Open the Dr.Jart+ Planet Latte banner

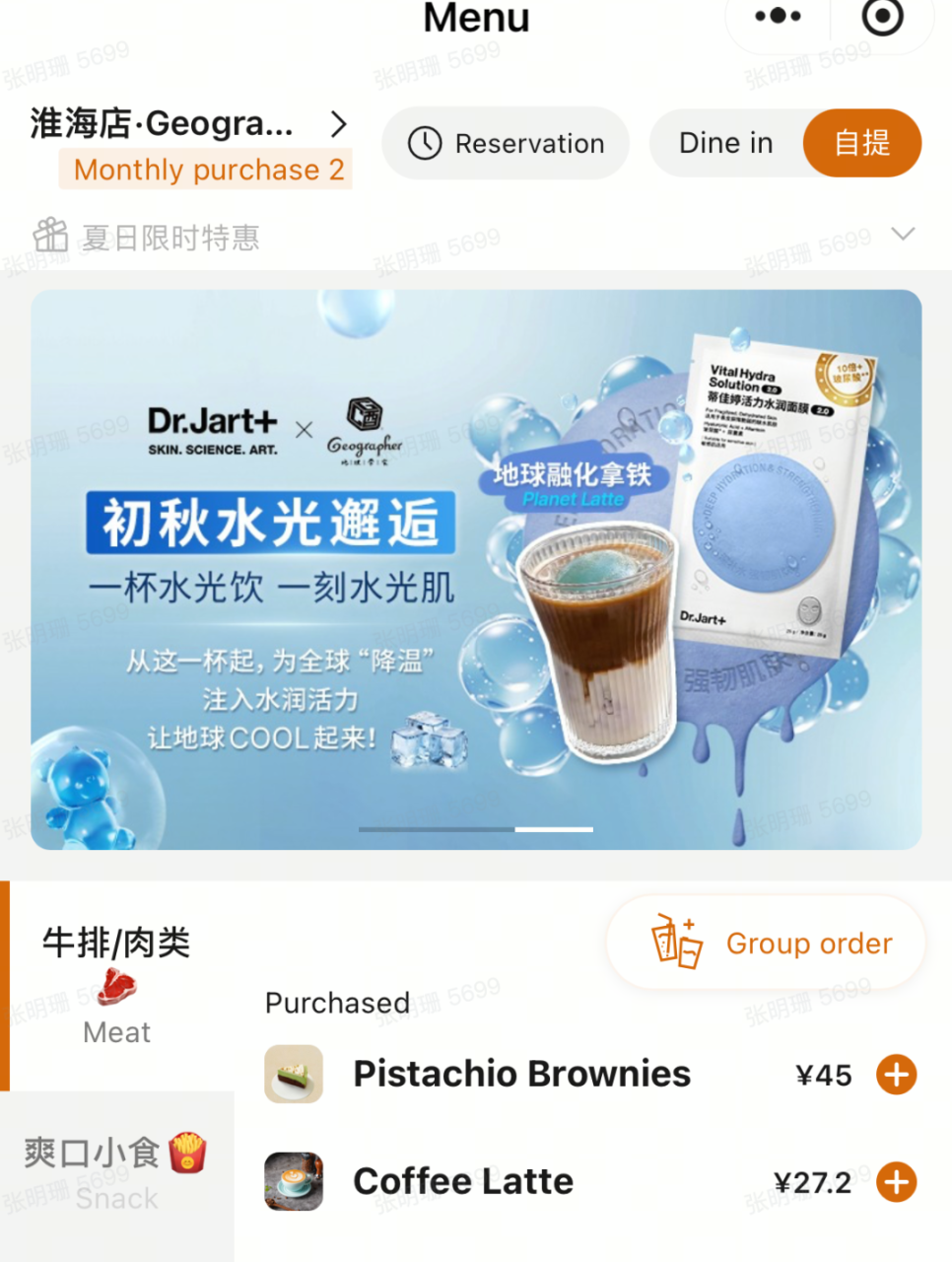(x=476, y=569)
